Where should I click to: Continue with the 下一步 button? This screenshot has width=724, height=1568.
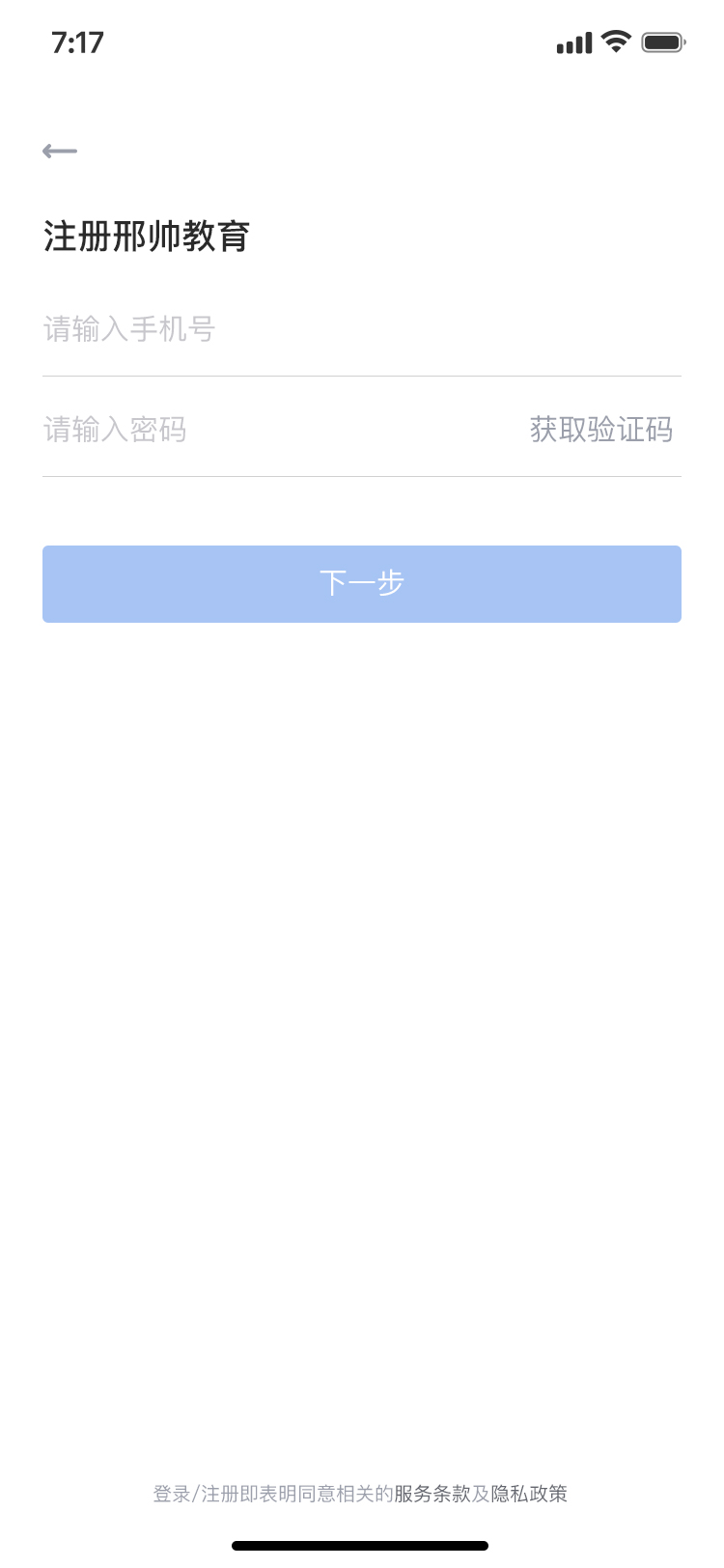pos(362,584)
